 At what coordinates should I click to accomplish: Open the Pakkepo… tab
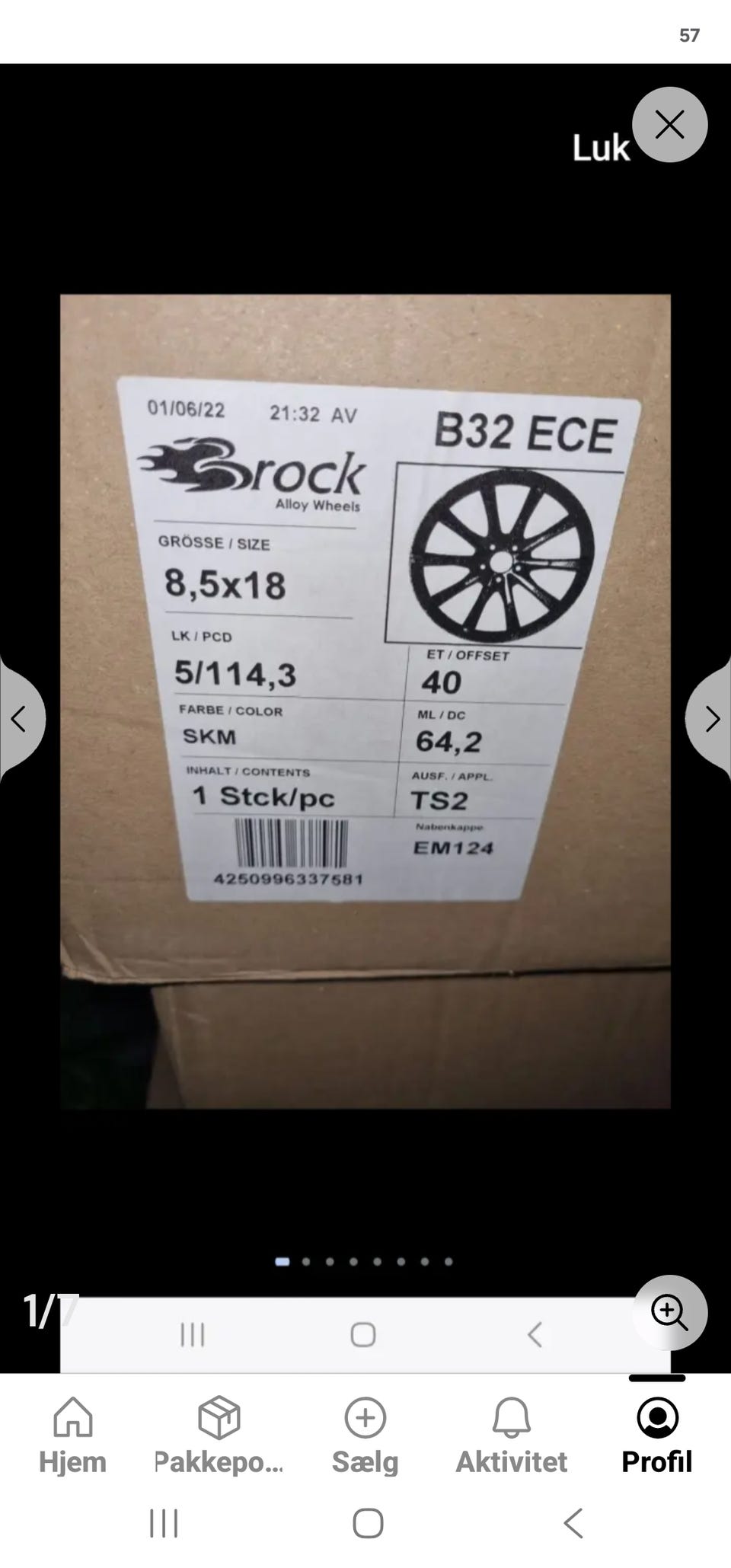[219, 1436]
